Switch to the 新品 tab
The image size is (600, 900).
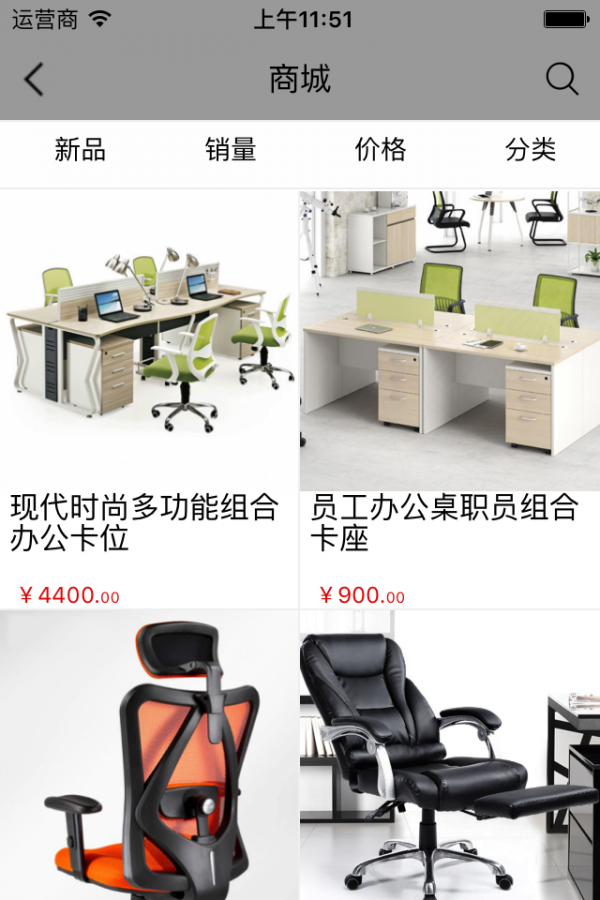(80, 151)
